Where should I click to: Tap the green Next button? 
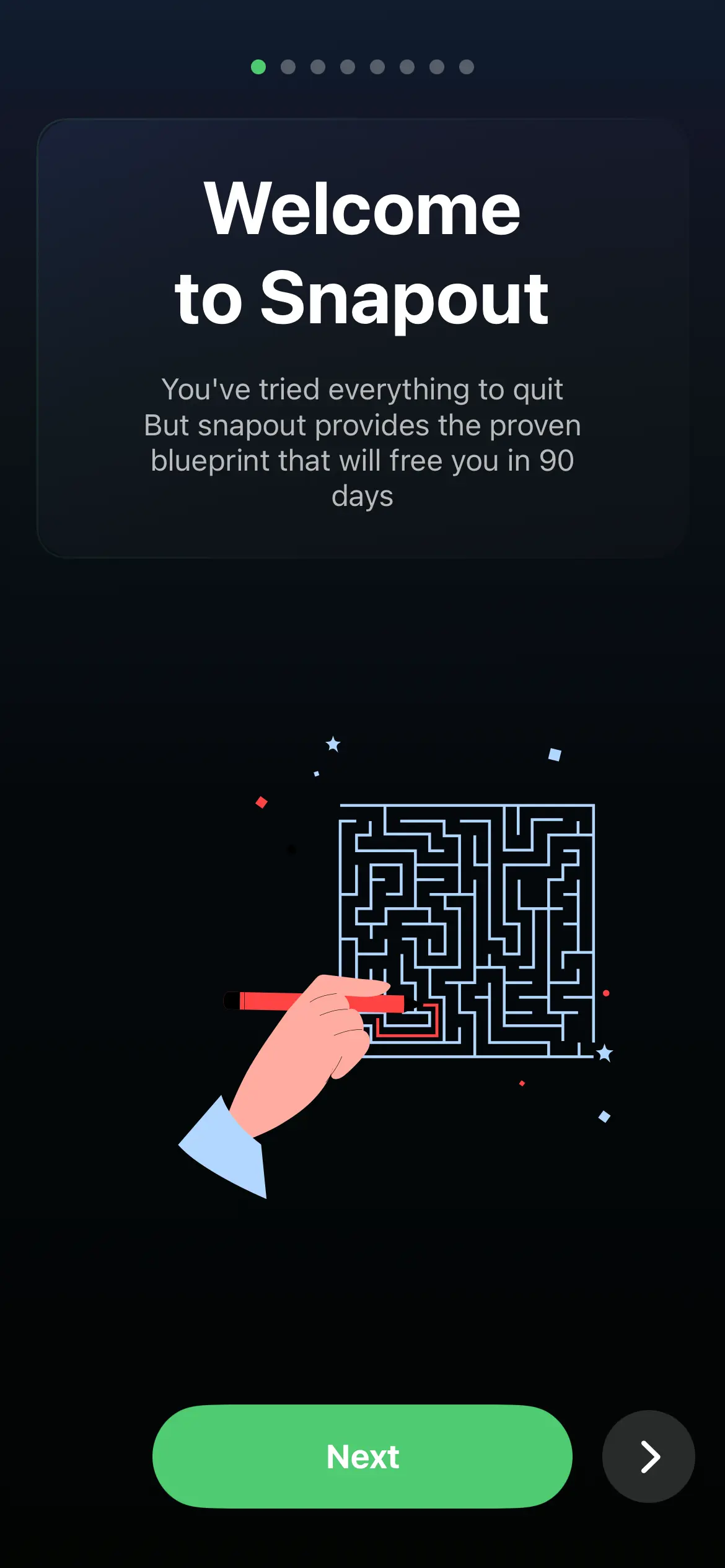pyautogui.click(x=362, y=1457)
